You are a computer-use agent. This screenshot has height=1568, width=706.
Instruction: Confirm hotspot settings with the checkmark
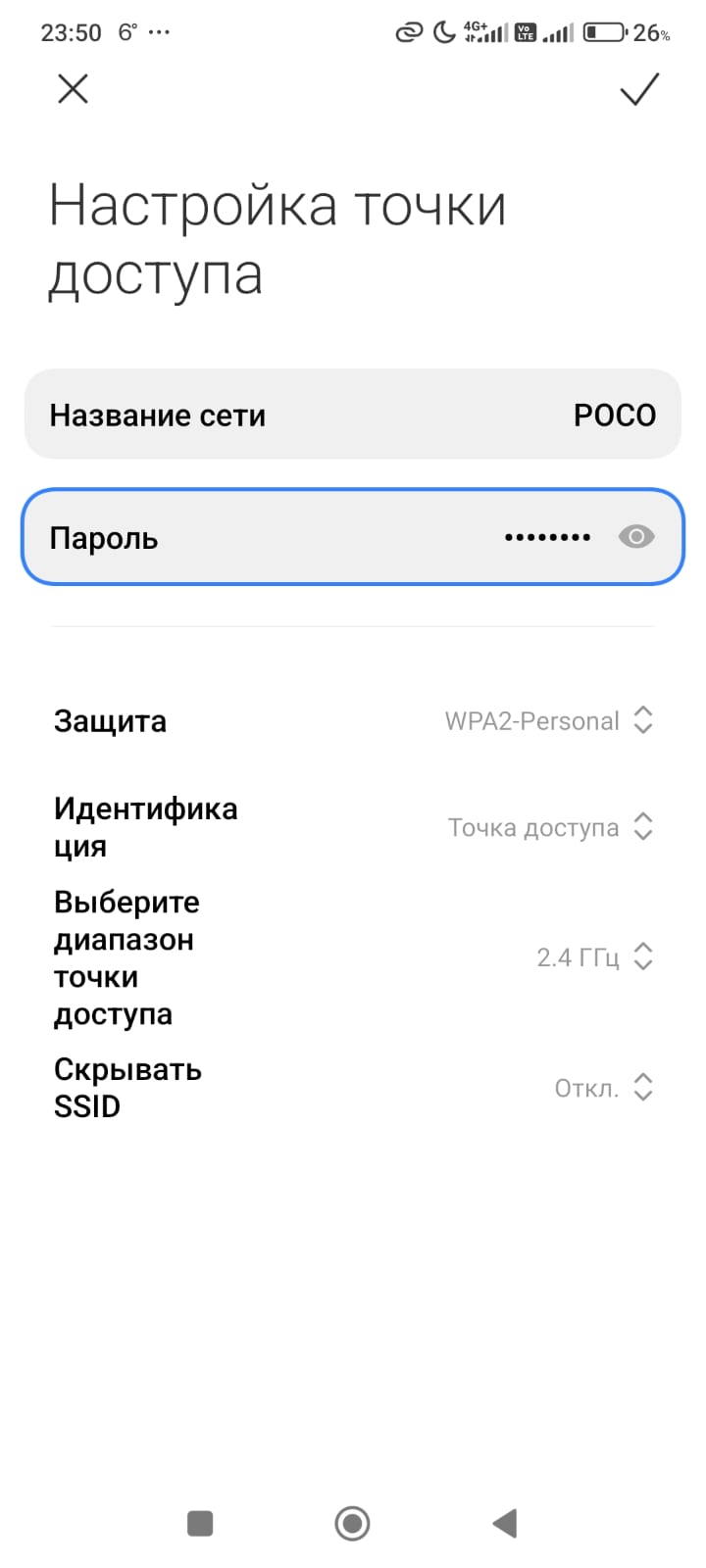click(x=639, y=89)
